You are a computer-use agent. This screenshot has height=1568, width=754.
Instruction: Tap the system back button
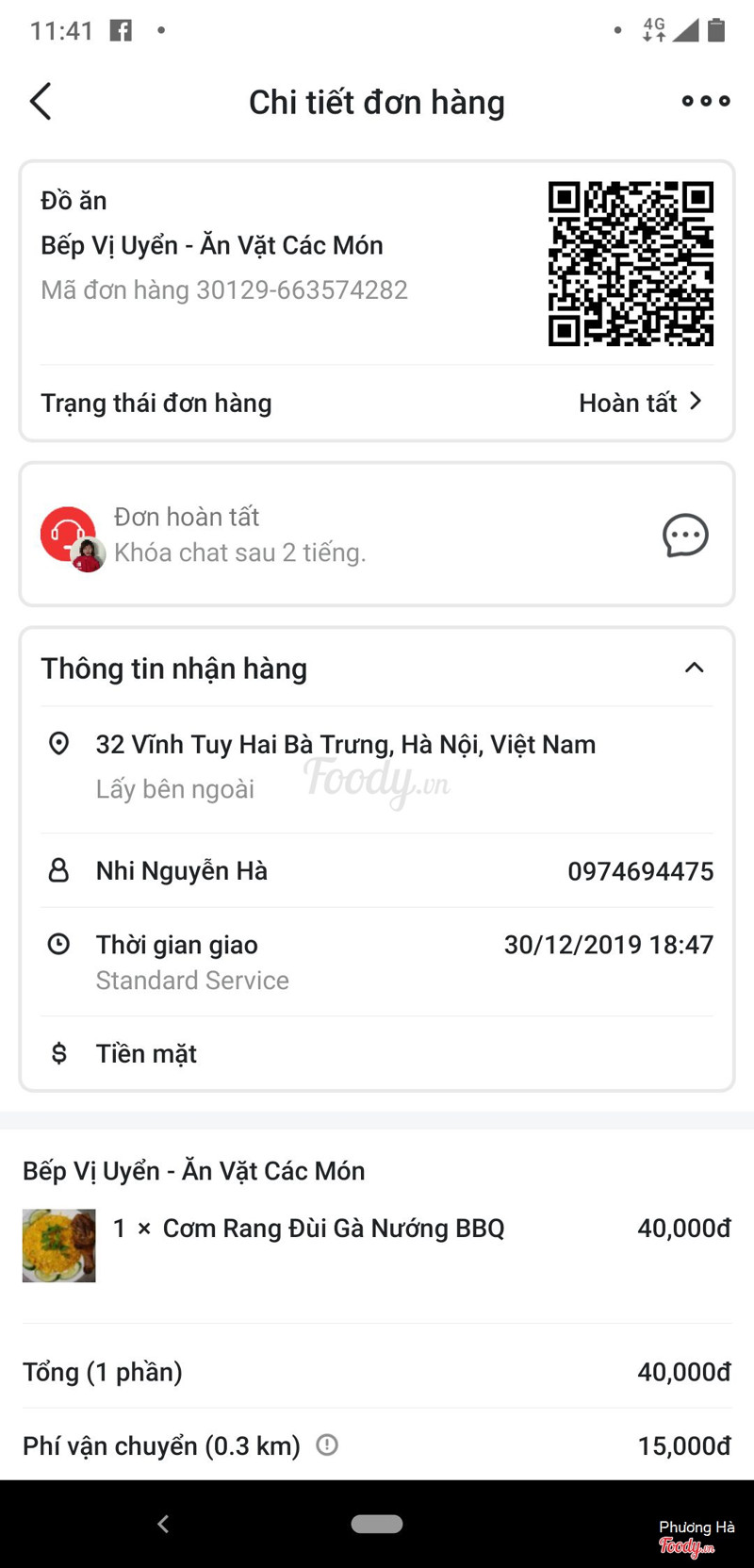(x=163, y=1524)
